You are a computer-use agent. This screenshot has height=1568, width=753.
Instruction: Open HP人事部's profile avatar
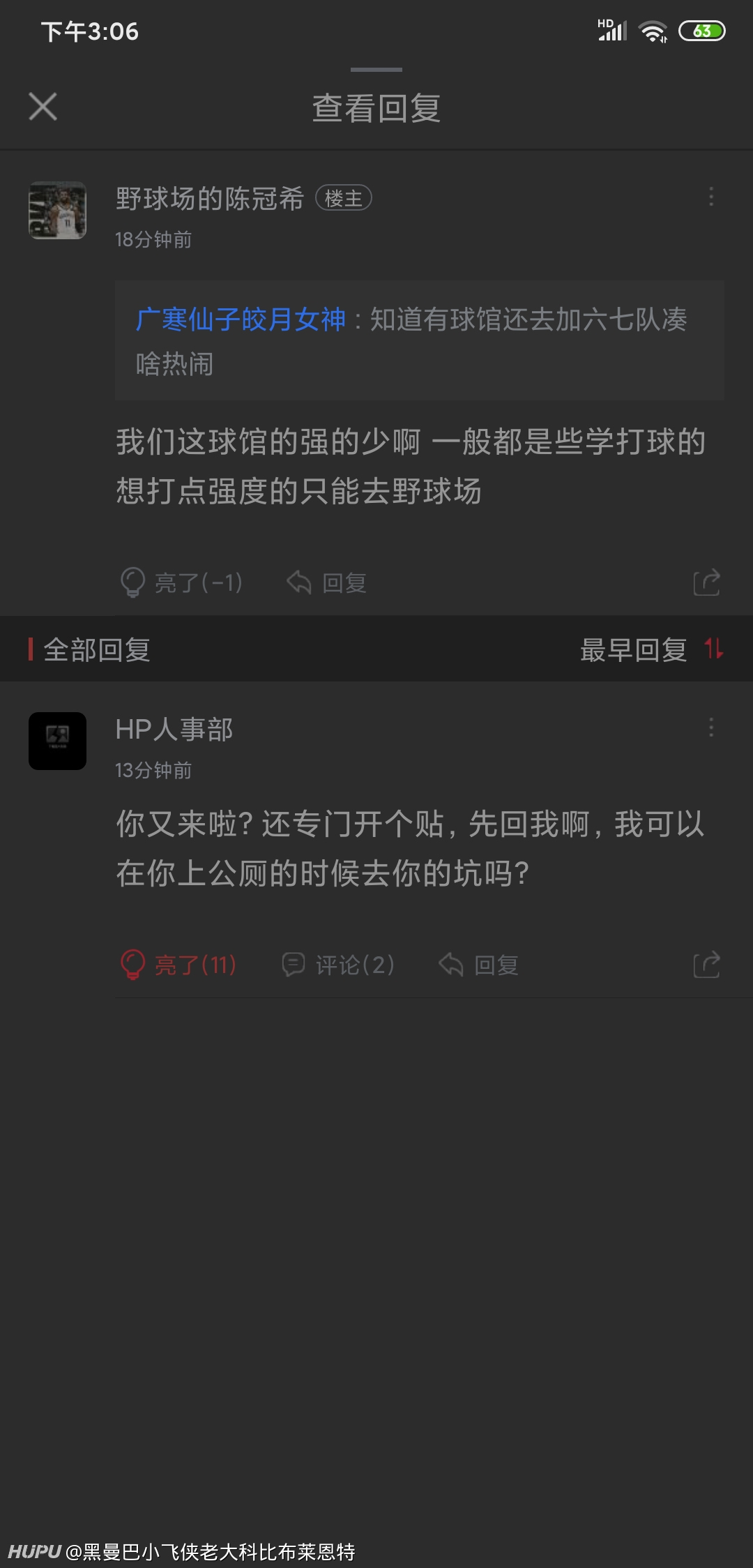(57, 741)
